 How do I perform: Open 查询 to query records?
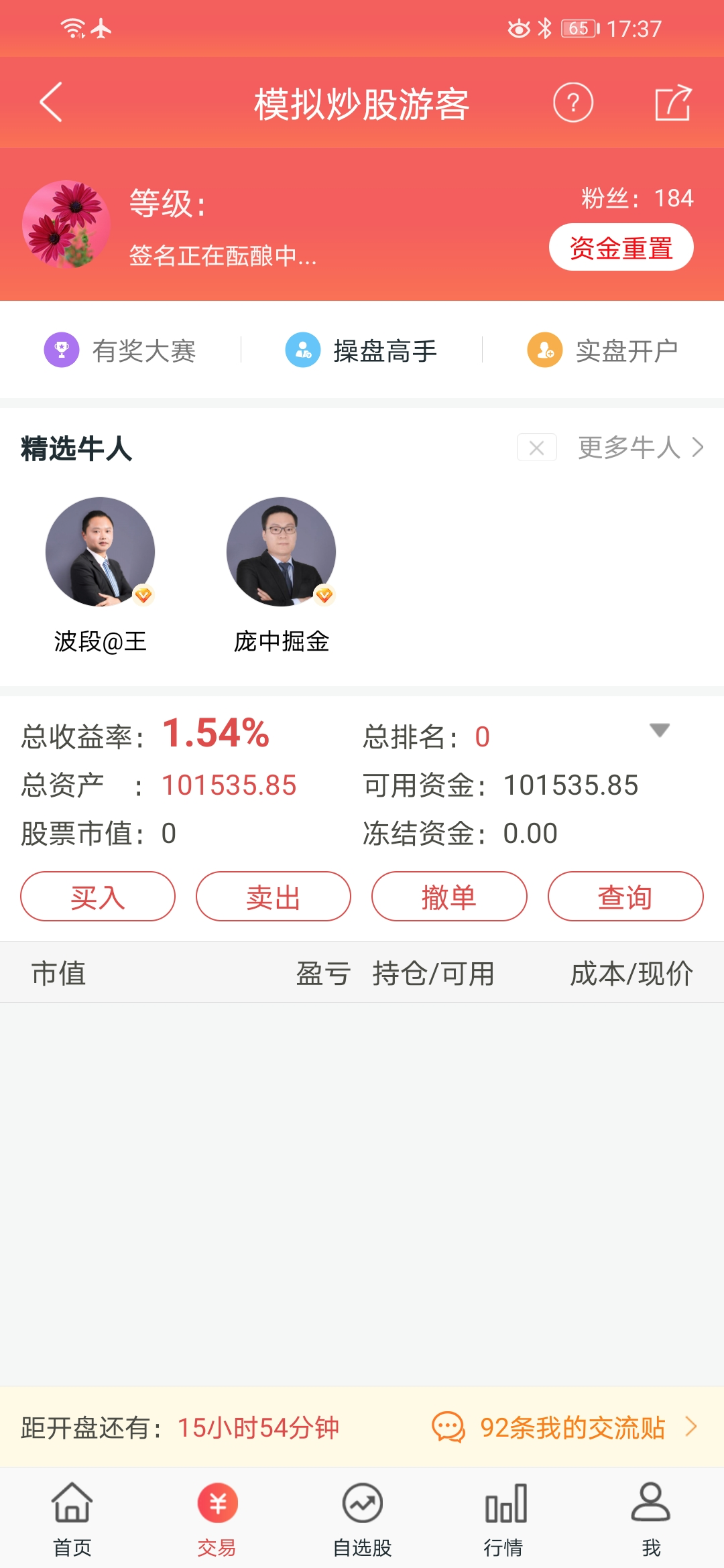(x=625, y=897)
